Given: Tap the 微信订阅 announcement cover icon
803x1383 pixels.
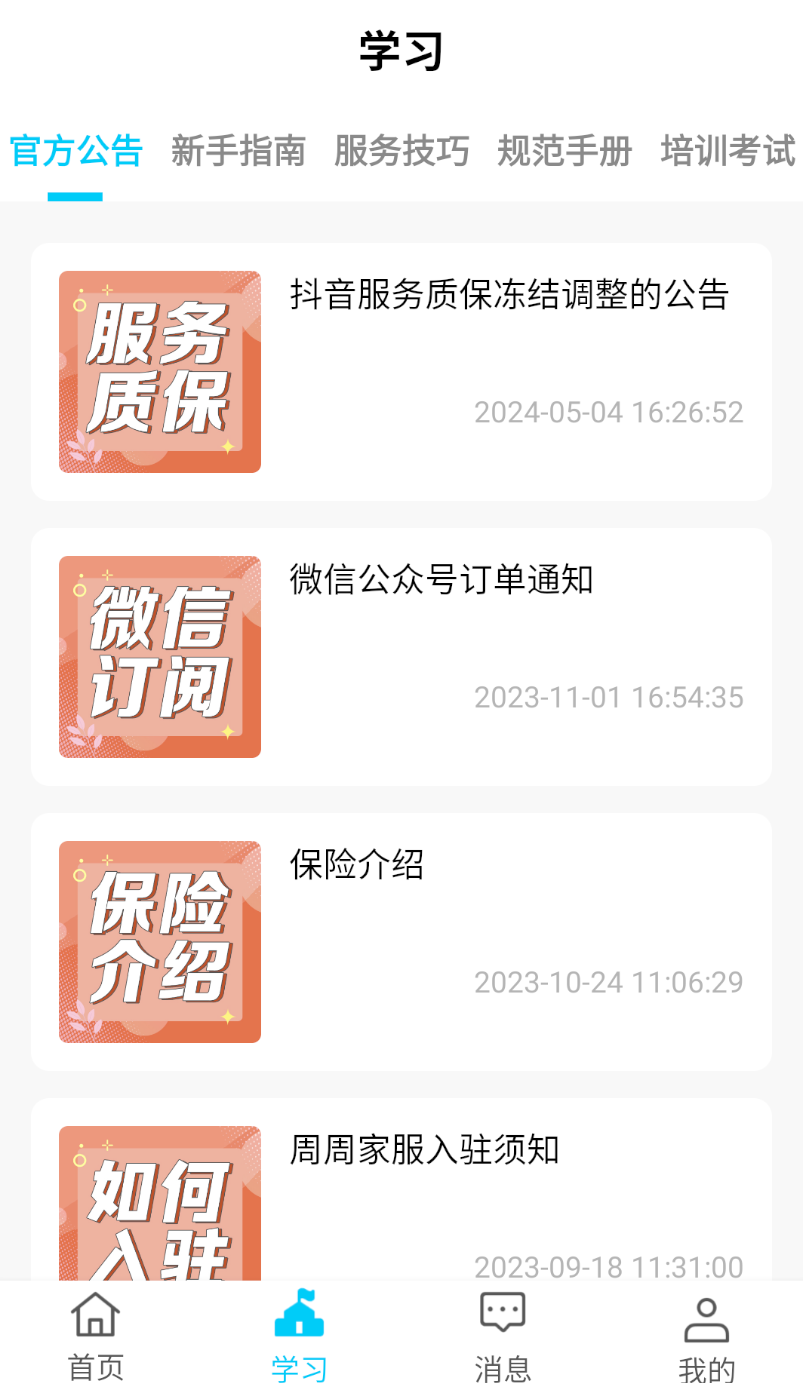Looking at the screenshot, I should (x=159, y=656).
